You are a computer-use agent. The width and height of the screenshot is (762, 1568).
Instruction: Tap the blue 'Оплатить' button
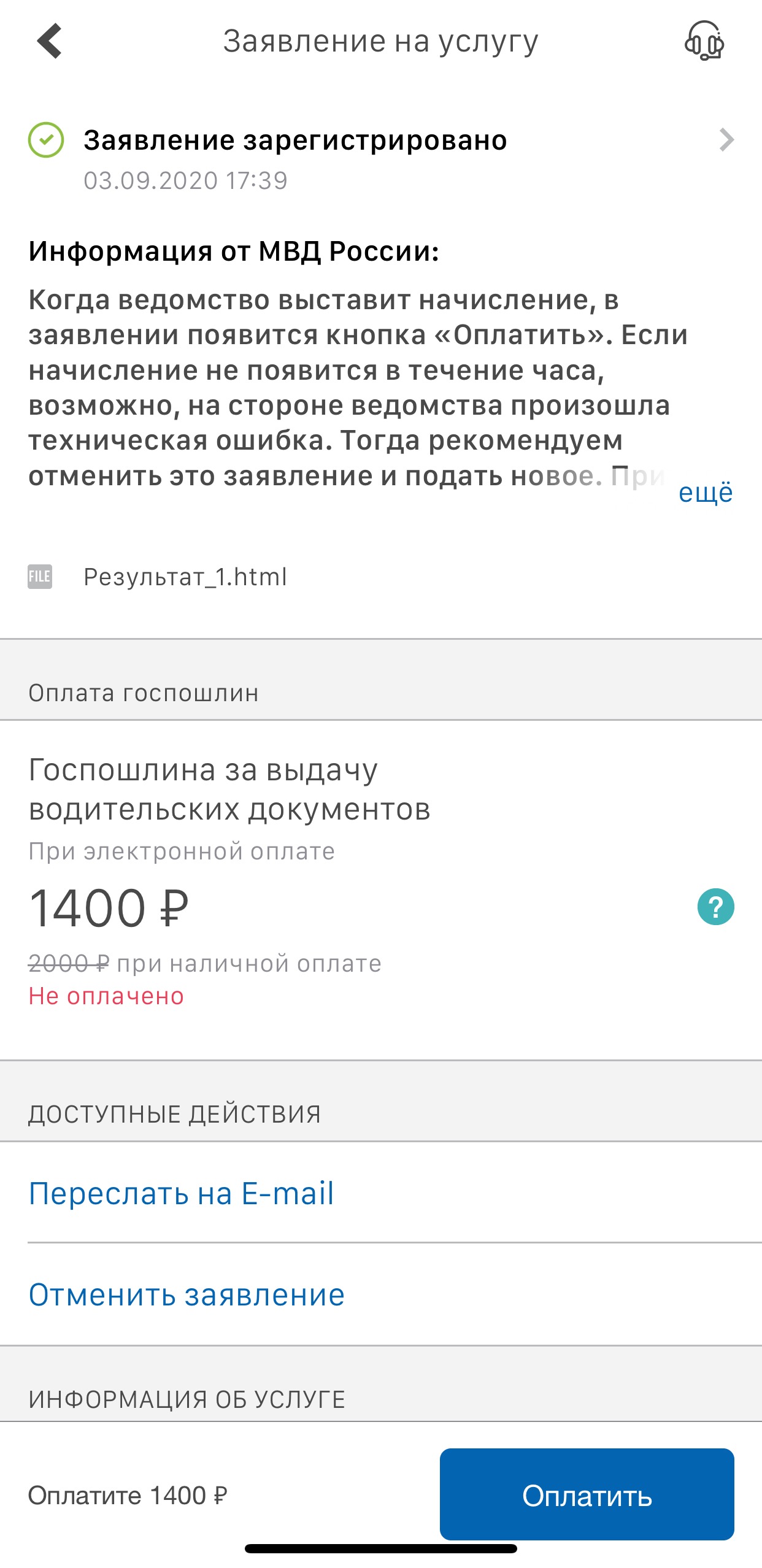(587, 1494)
